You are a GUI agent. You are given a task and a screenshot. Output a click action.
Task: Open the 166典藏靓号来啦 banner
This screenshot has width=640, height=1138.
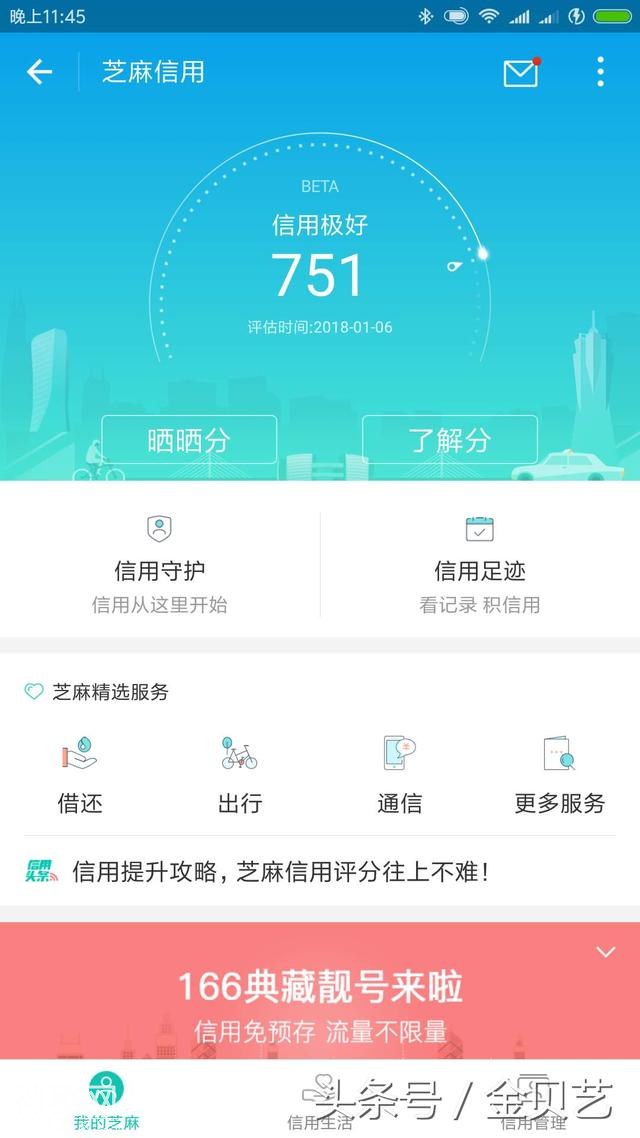coord(320,1000)
